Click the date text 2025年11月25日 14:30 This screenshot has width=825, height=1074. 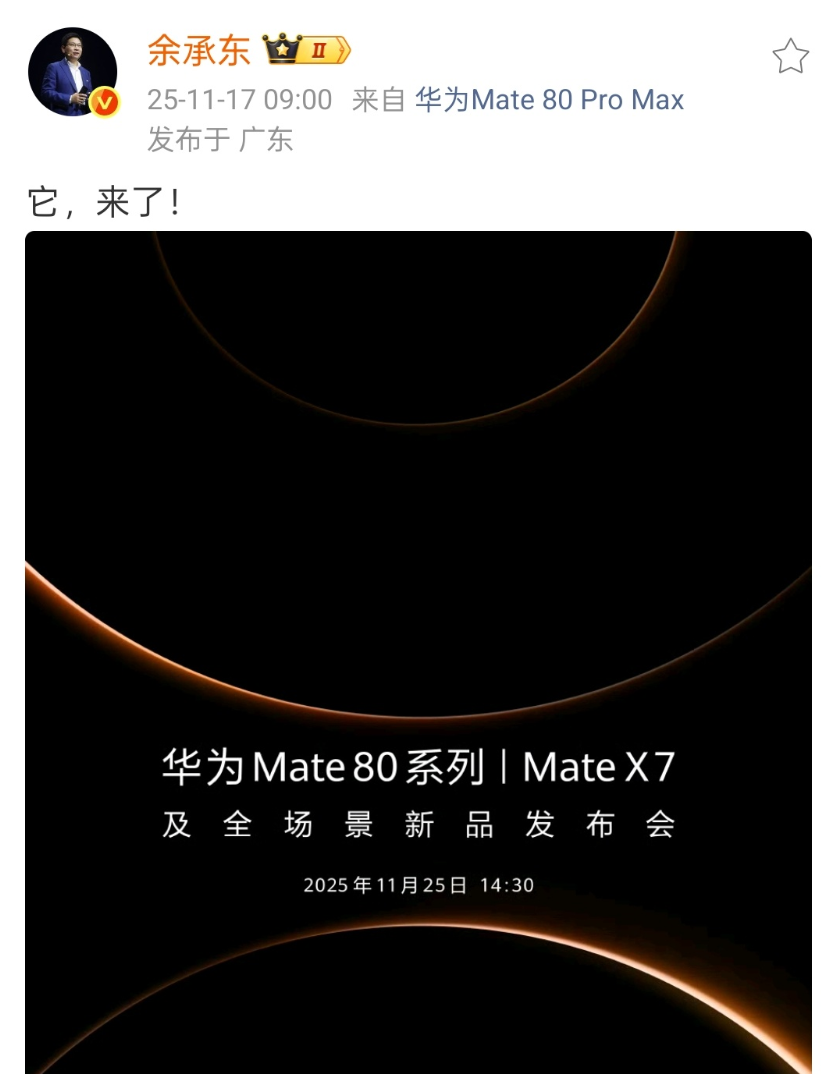coord(417,883)
